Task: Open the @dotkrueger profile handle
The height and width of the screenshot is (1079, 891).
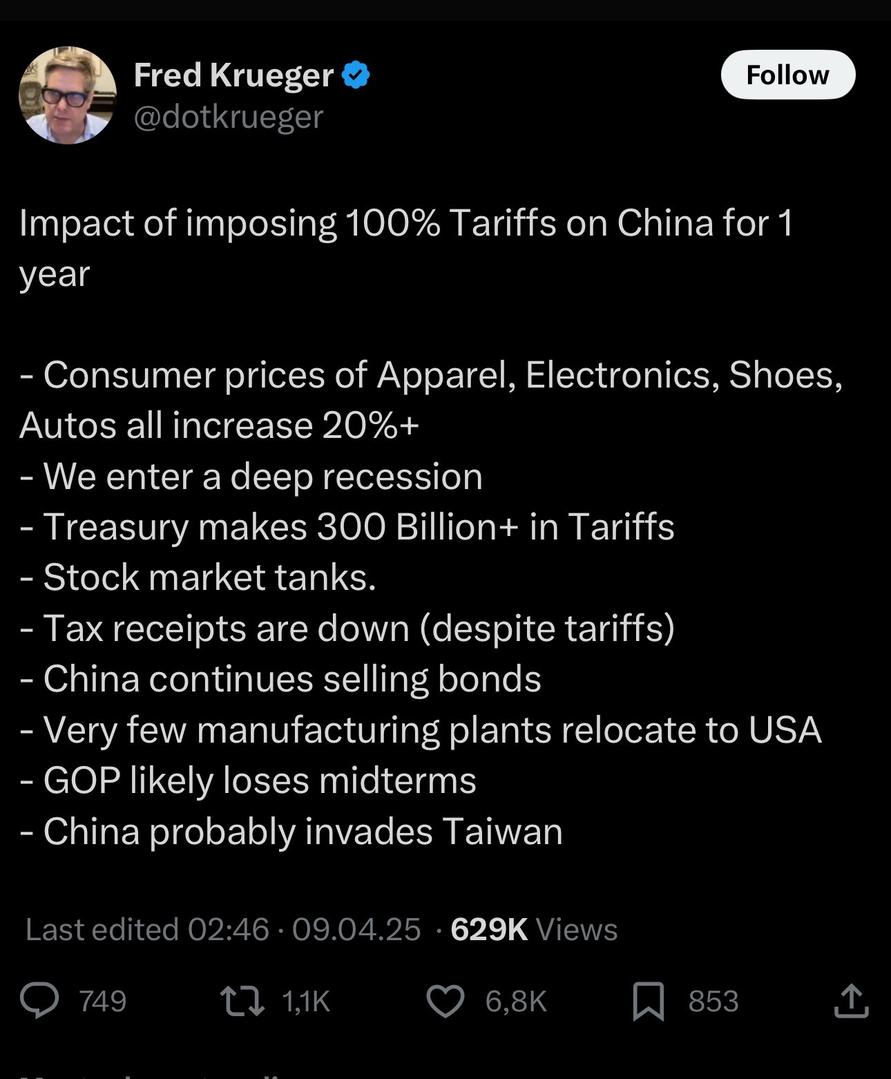Action: pos(228,117)
